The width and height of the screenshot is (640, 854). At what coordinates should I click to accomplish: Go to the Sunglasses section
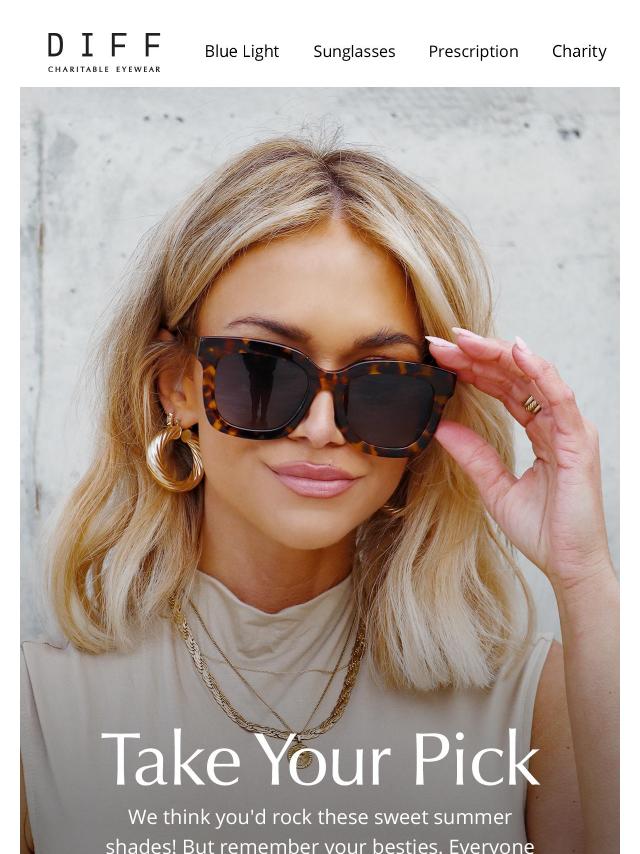354,51
